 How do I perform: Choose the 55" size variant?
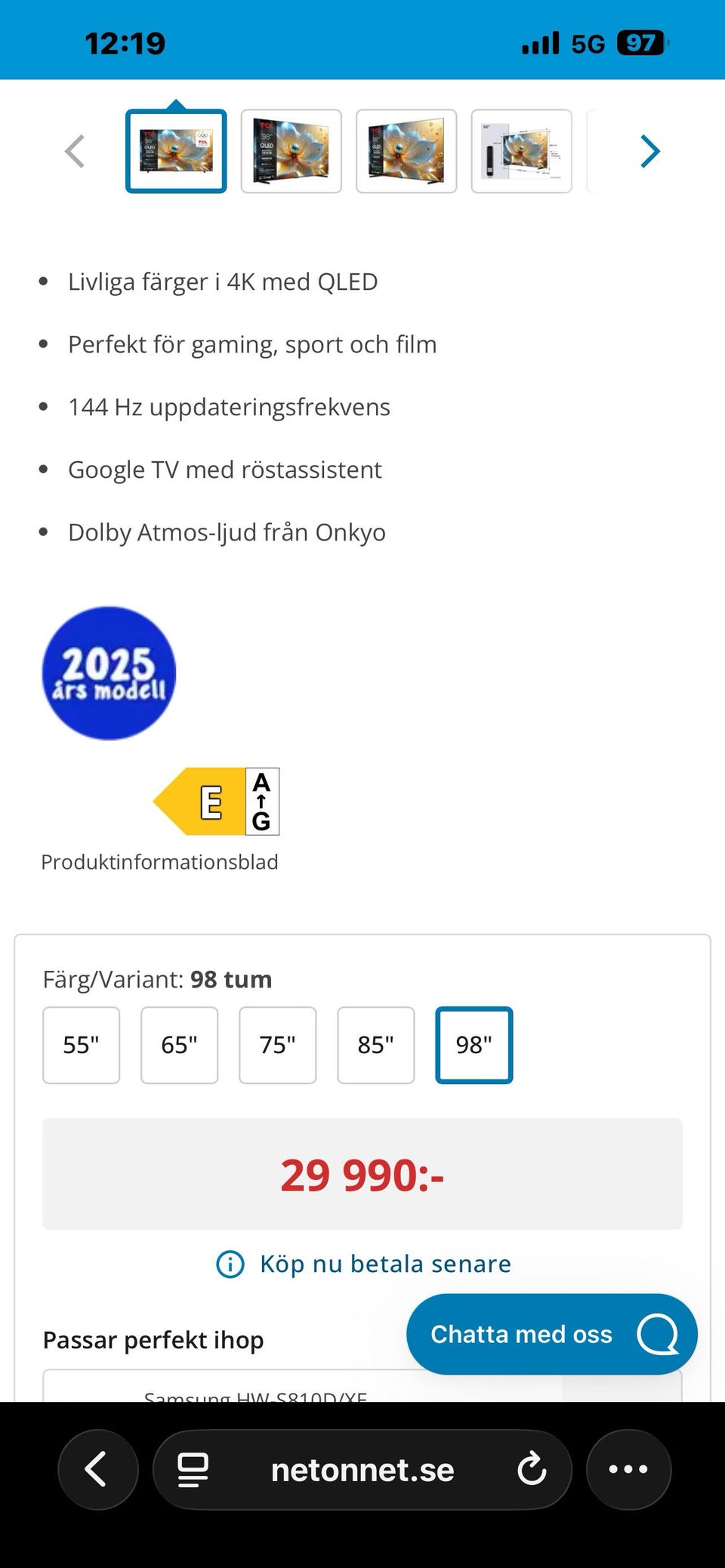(x=81, y=1045)
